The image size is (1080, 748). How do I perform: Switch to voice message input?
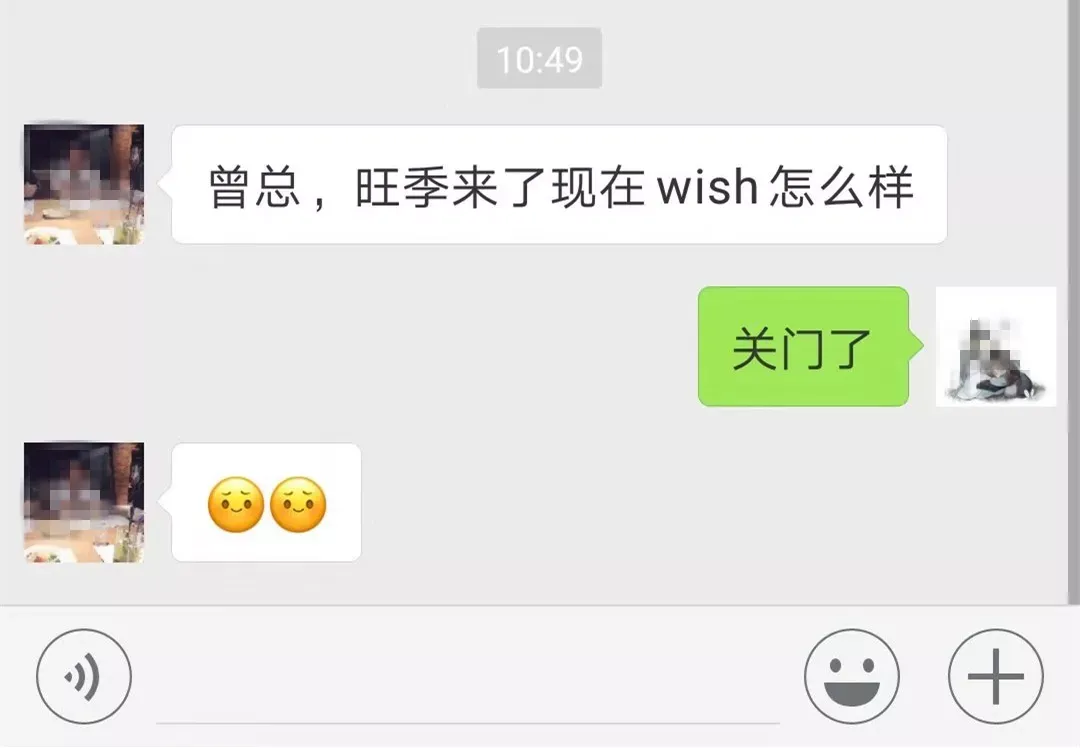(84, 677)
